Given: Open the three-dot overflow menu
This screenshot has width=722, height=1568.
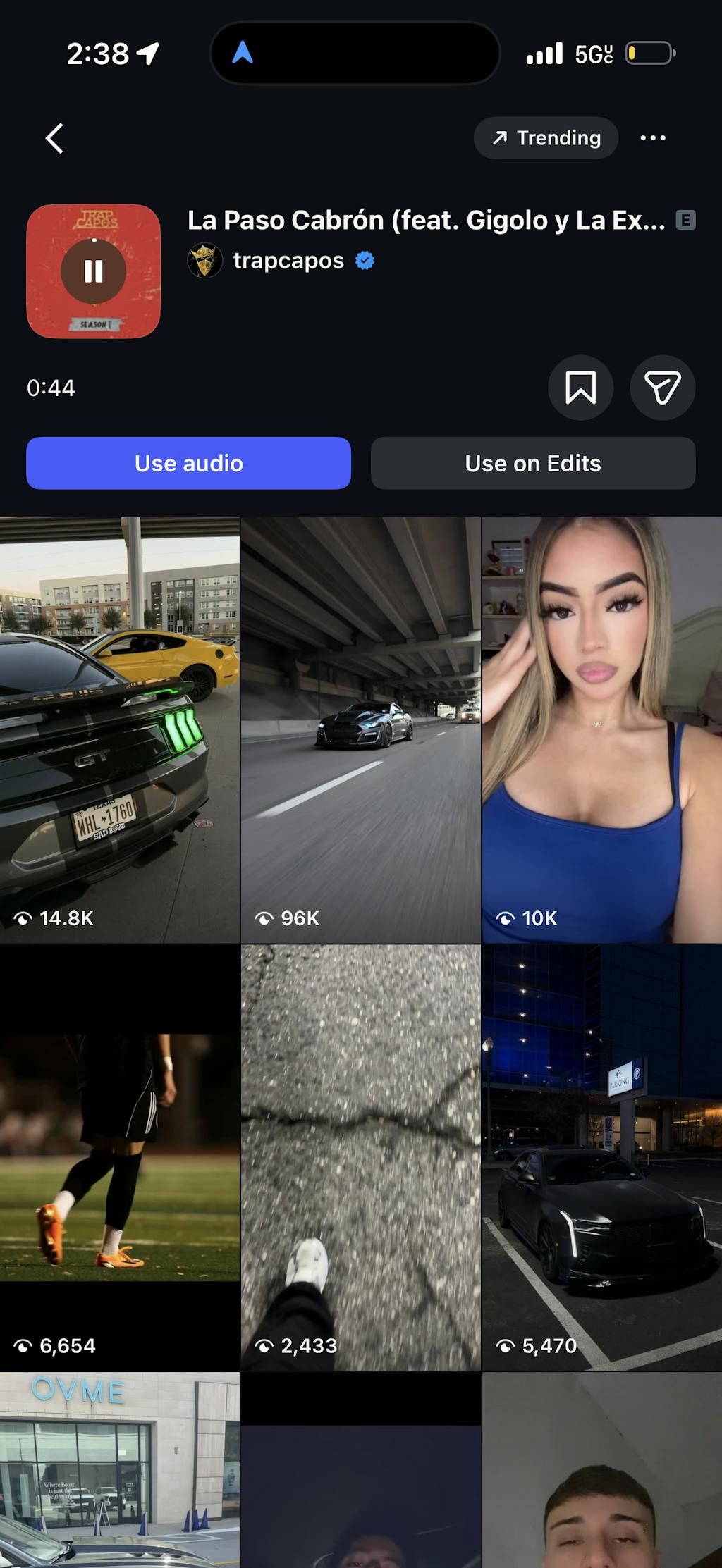Looking at the screenshot, I should click(652, 138).
